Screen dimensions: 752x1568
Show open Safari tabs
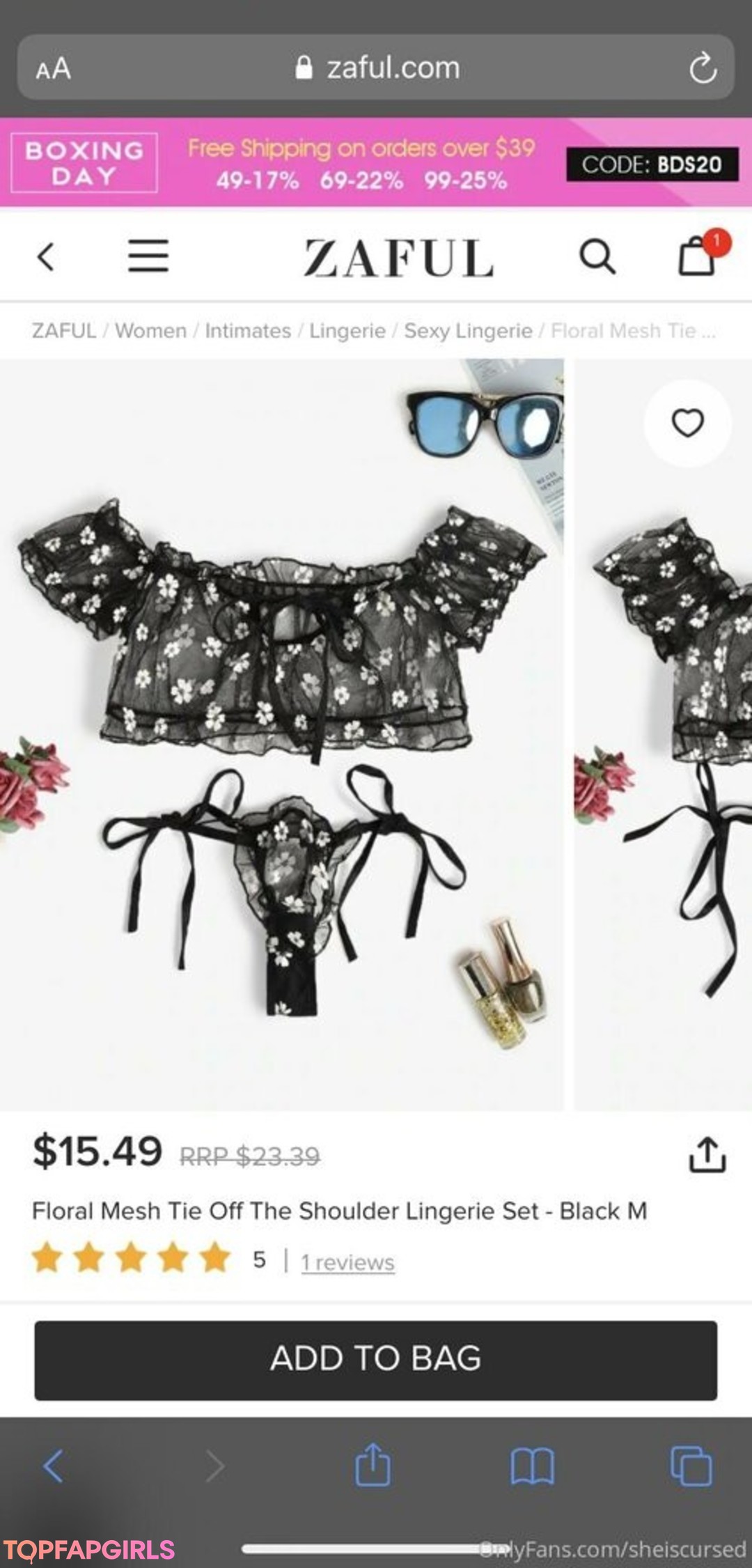691,1466
